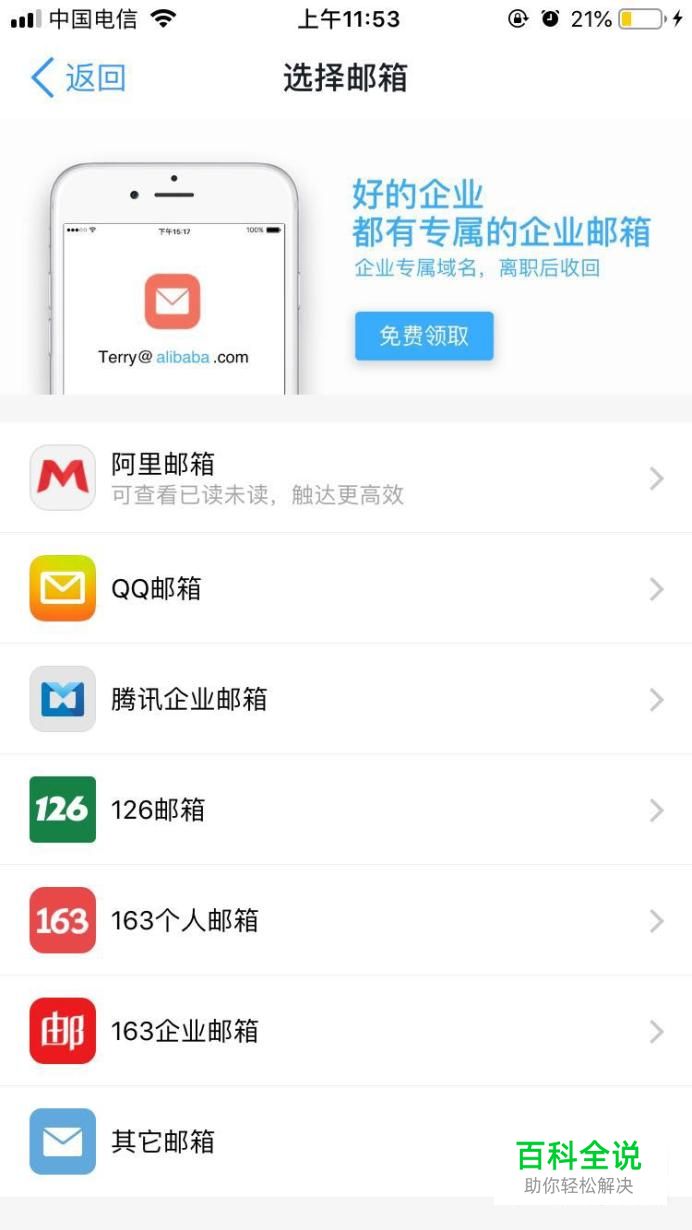
Task: Go back using the 返回 button
Action: pyautogui.click(x=78, y=77)
